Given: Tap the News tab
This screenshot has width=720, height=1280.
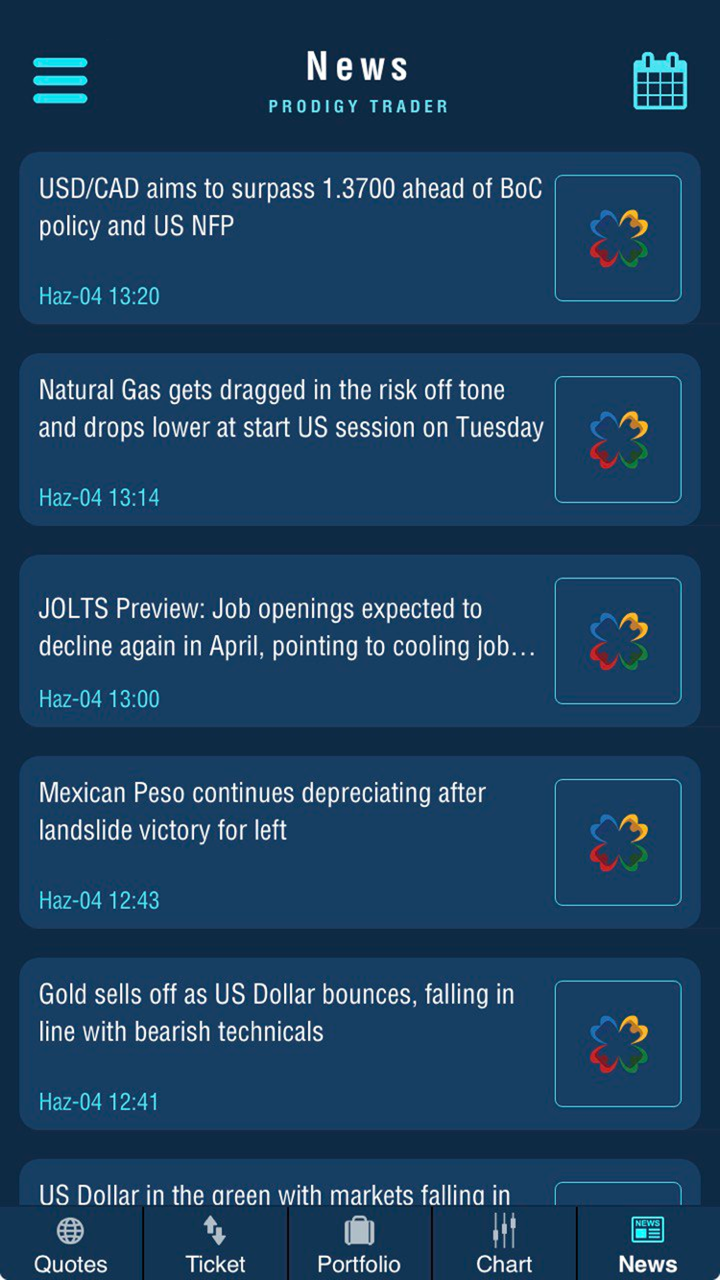Looking at the screenshot, I should click(648, 1245).
